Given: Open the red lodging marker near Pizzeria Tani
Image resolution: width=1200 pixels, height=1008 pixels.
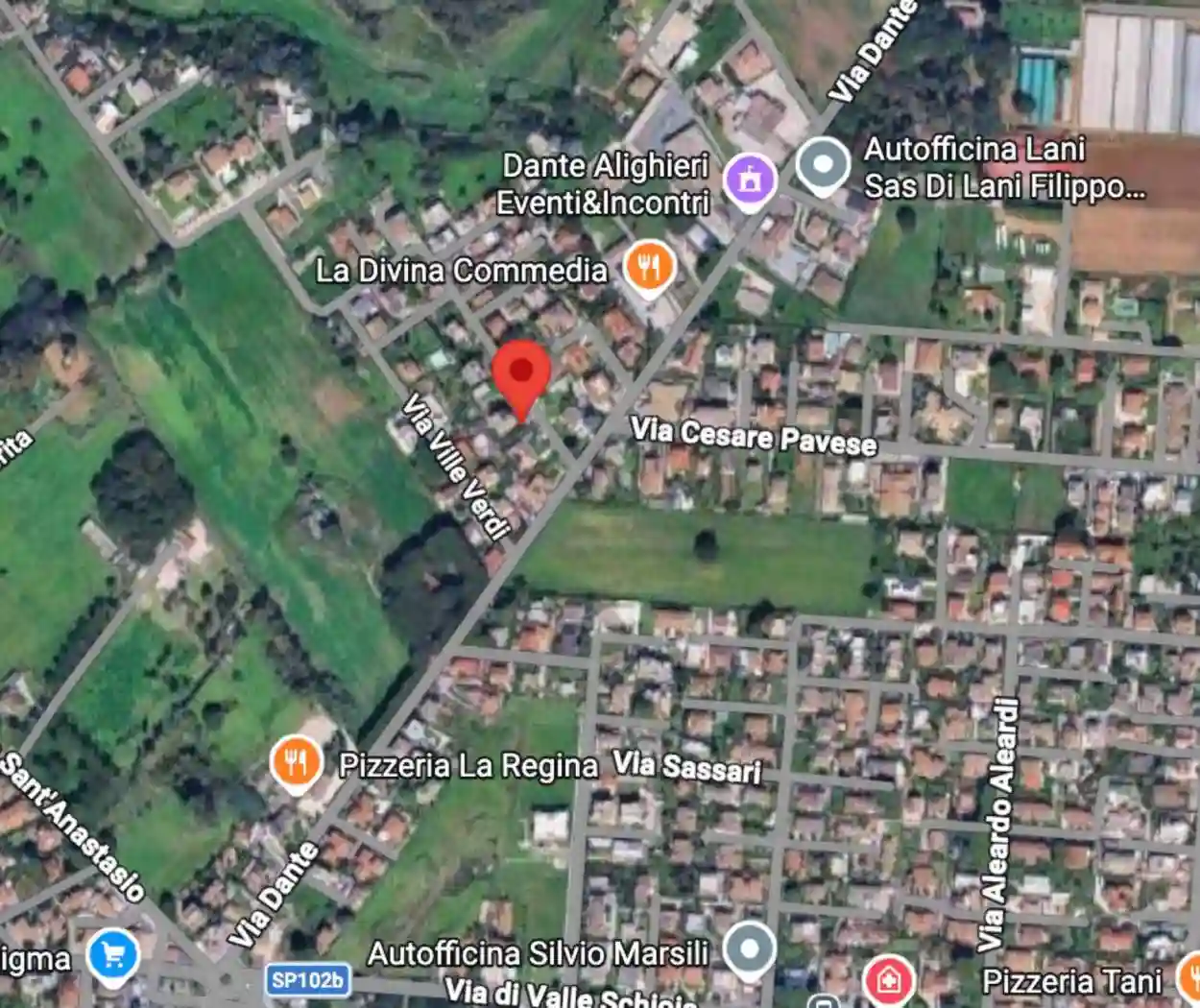Looking at the screenshot, I should pos(889,980).
